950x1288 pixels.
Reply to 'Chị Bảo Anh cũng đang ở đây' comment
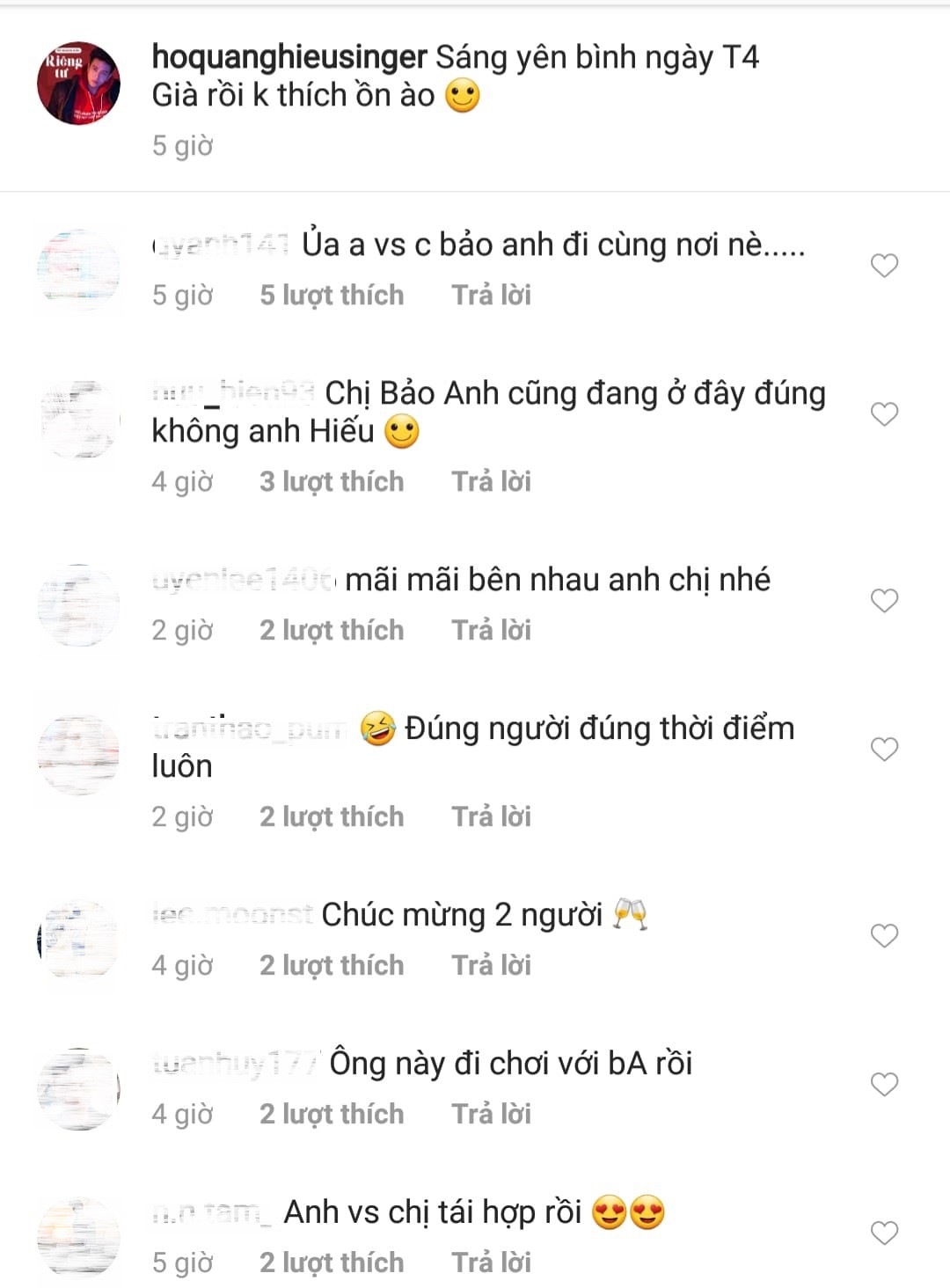click(x=491, y=481)
